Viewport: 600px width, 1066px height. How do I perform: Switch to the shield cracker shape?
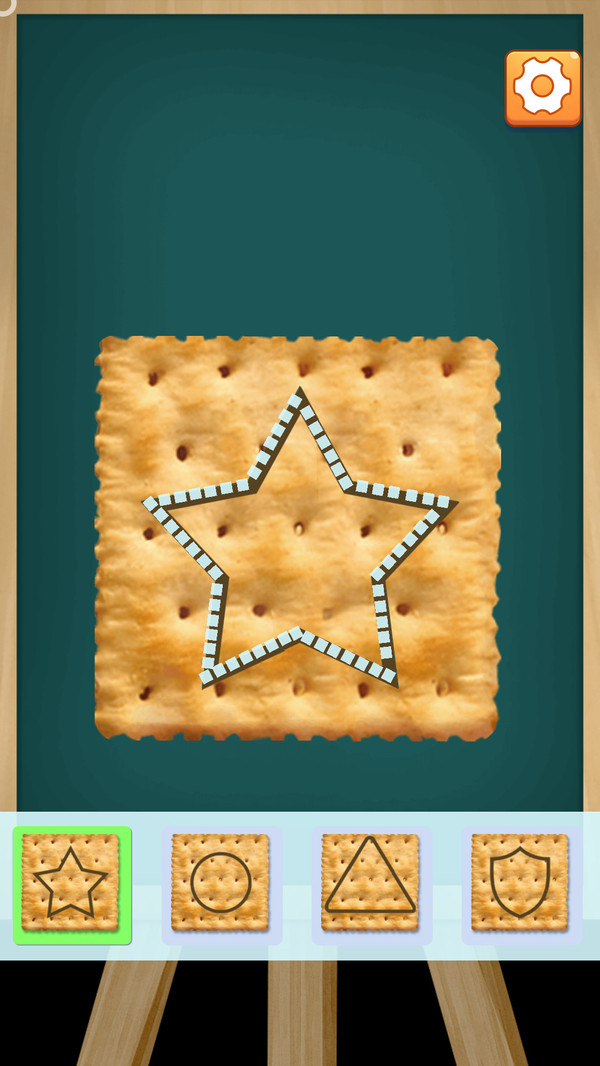(520, 884)
